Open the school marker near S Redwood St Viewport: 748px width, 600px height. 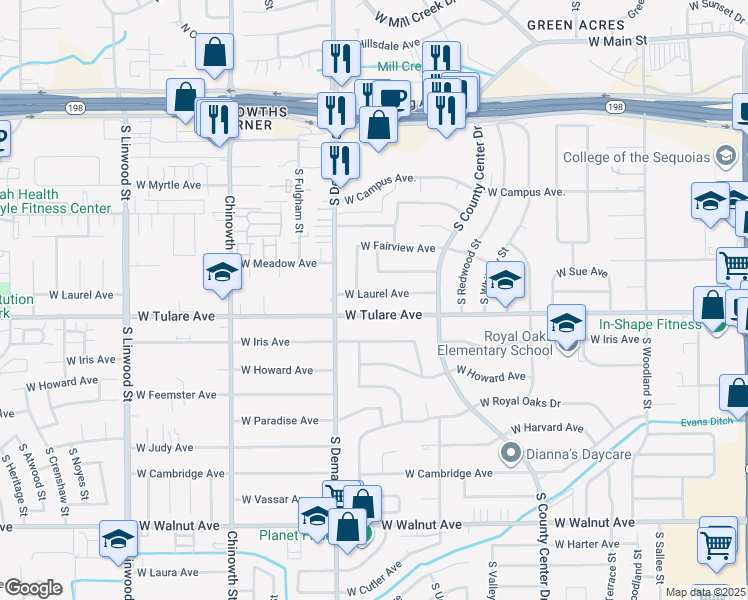tap(506, 281)
